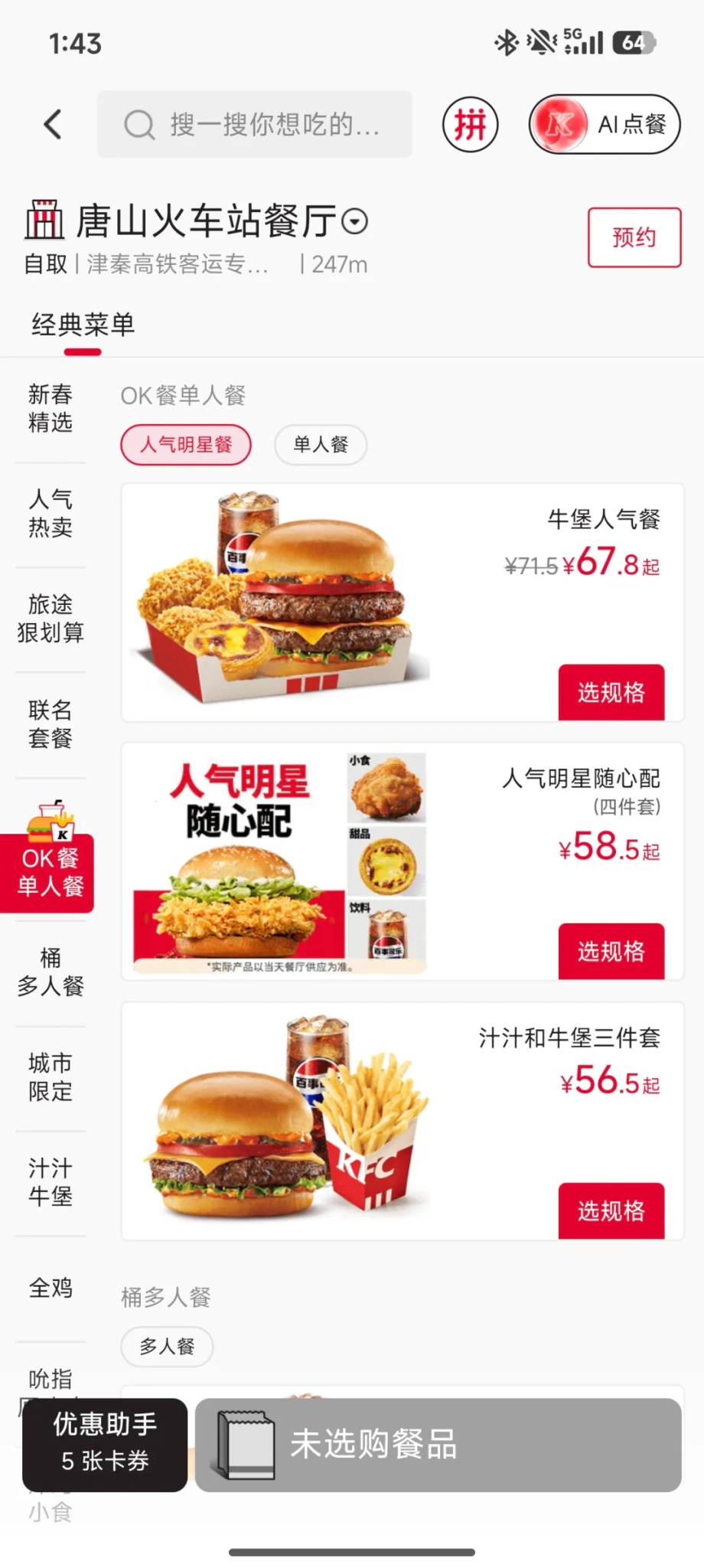Select the 多人餐 filter pill
The height and width of the screenshot is (1568, 704).
[x=167, y=1347]
